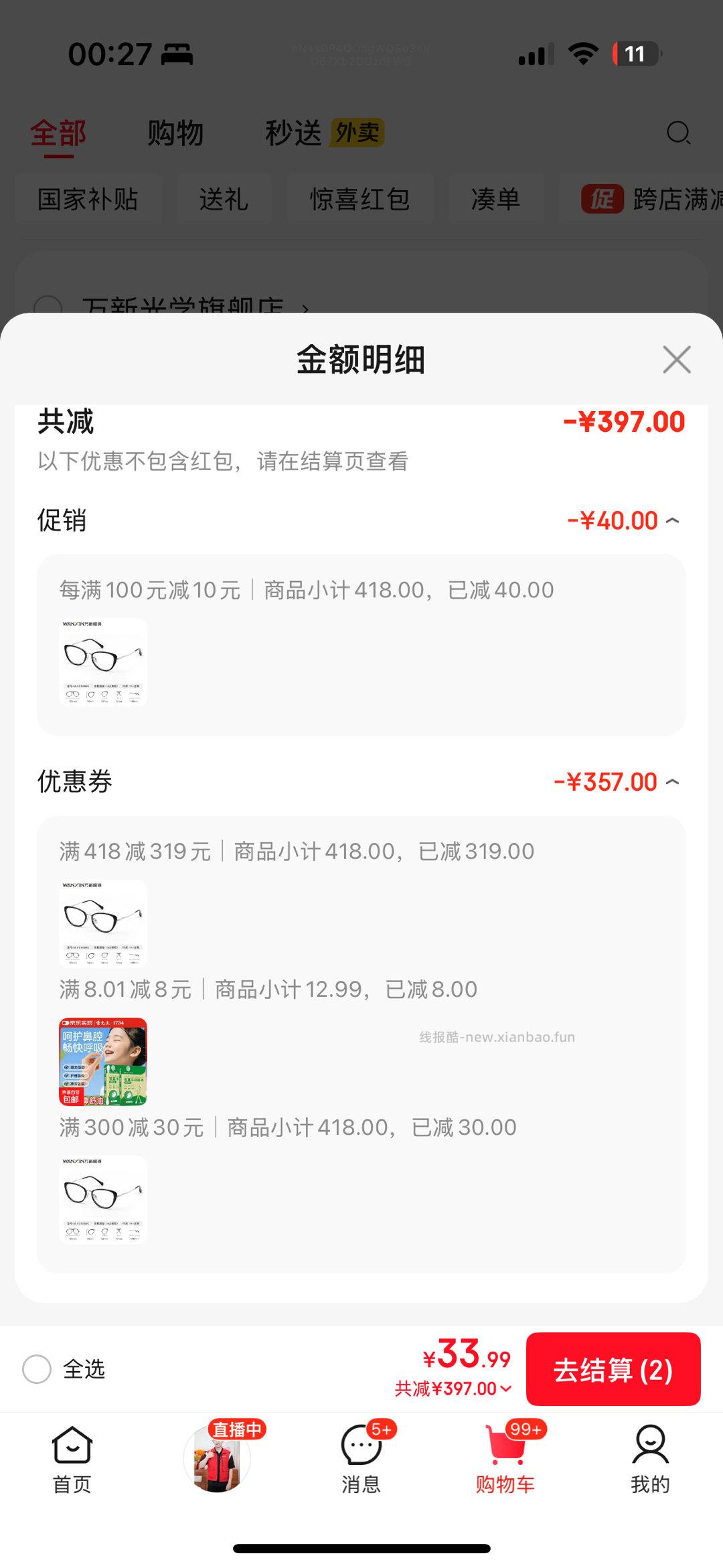Screen dimensions: 723x1568
Task: Tap the 凑单 link in the filter row
Action: click(x=495, y=200)
